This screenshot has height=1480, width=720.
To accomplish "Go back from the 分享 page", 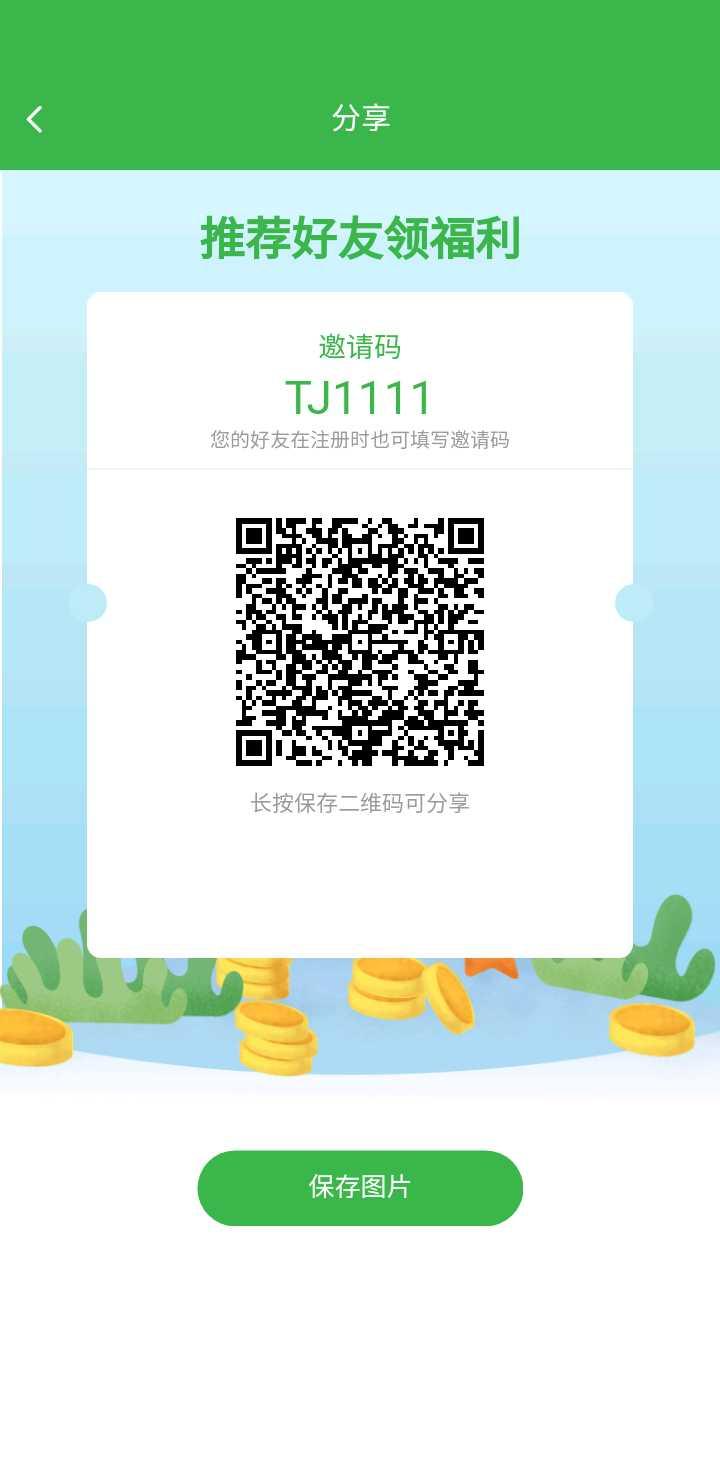I will tap(35, 120).
